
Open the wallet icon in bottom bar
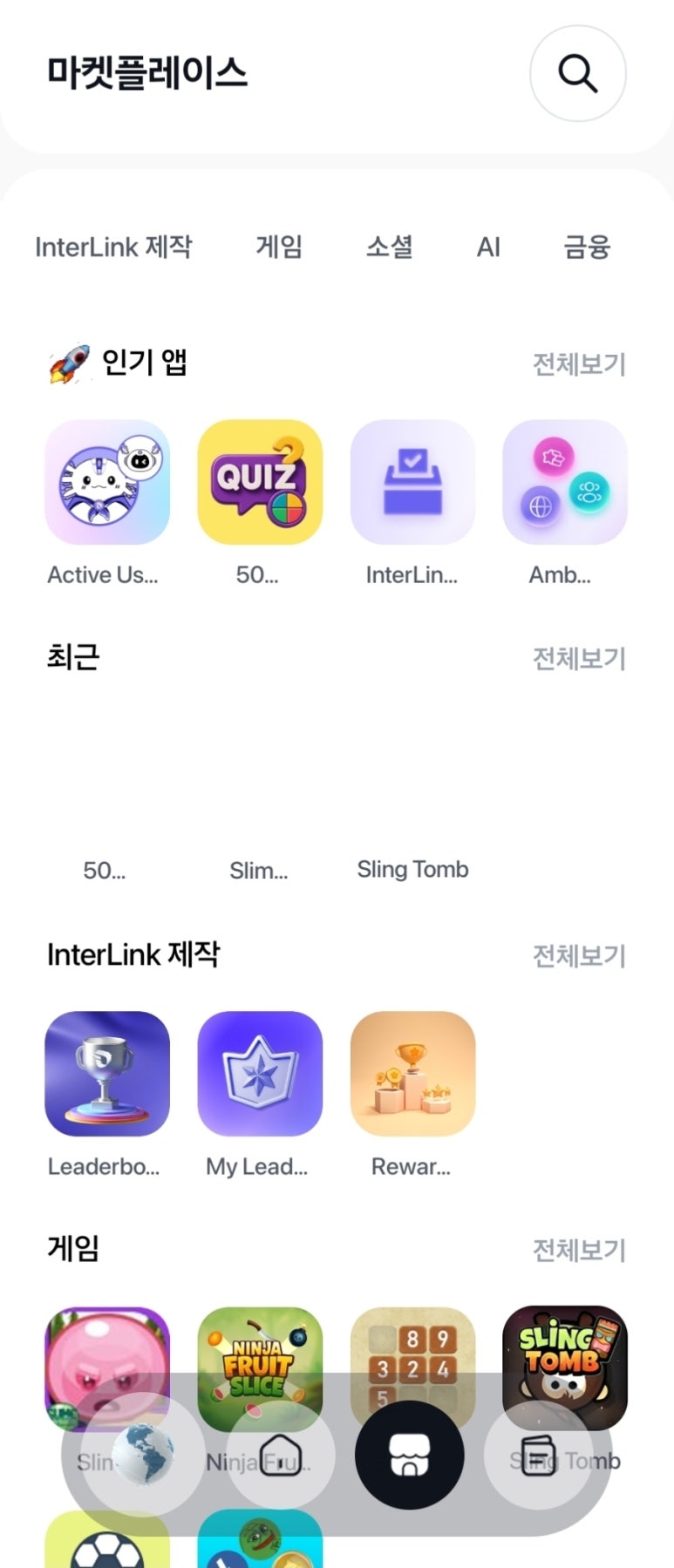(538, 1454)
